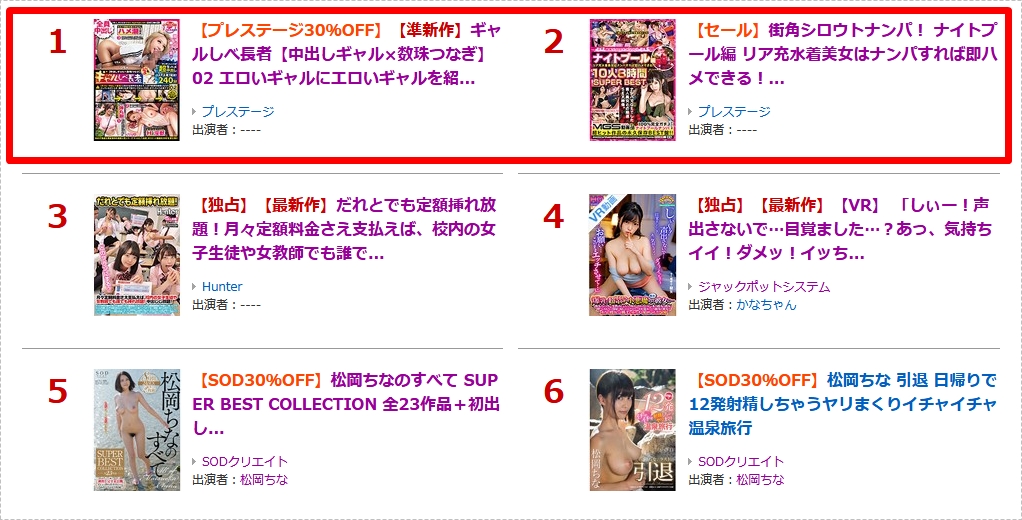Open the title link of rank 6 item
This screenshot has height=520, width=1022.
842,404
